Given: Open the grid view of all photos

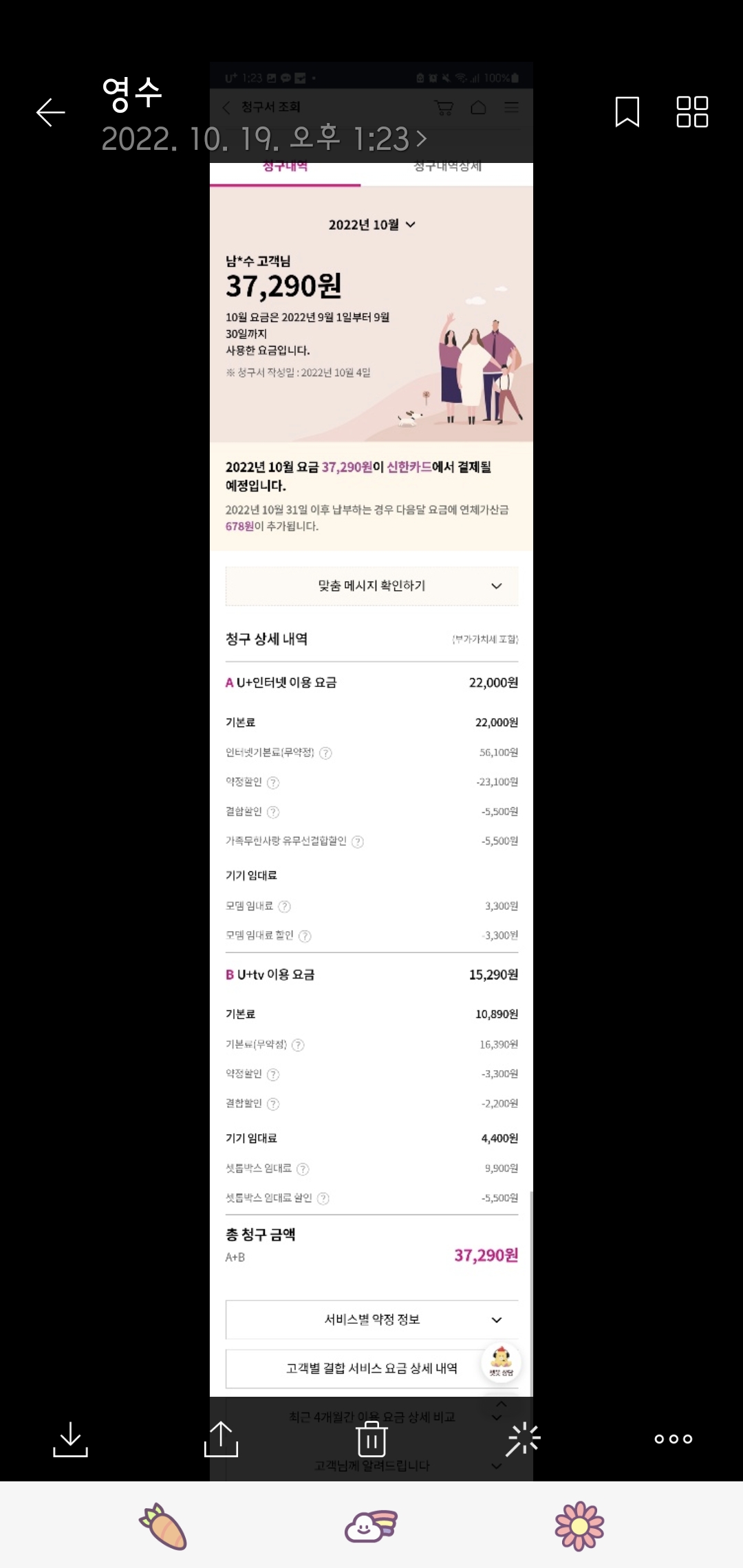Looking at the screenshot, I should [692, 112].
